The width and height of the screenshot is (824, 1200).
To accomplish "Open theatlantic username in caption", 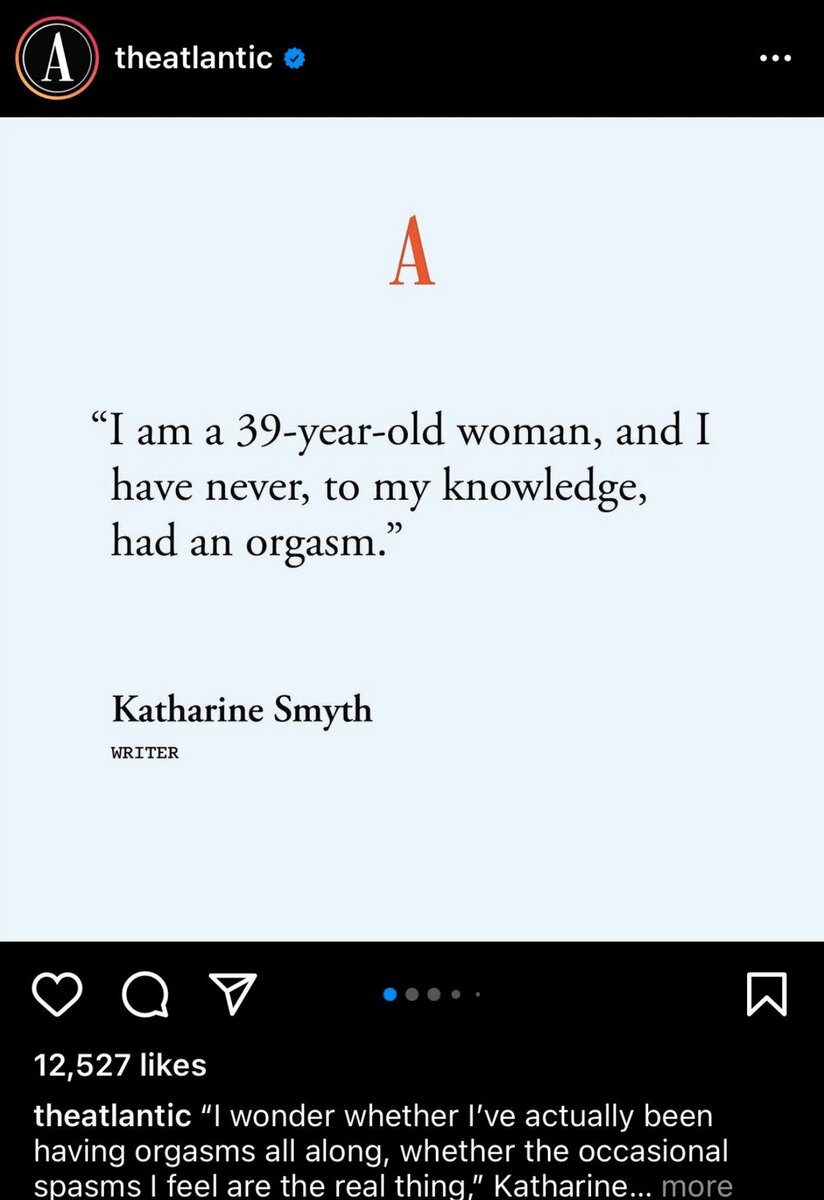I will pyautogui.click(x=112, y=1116).
